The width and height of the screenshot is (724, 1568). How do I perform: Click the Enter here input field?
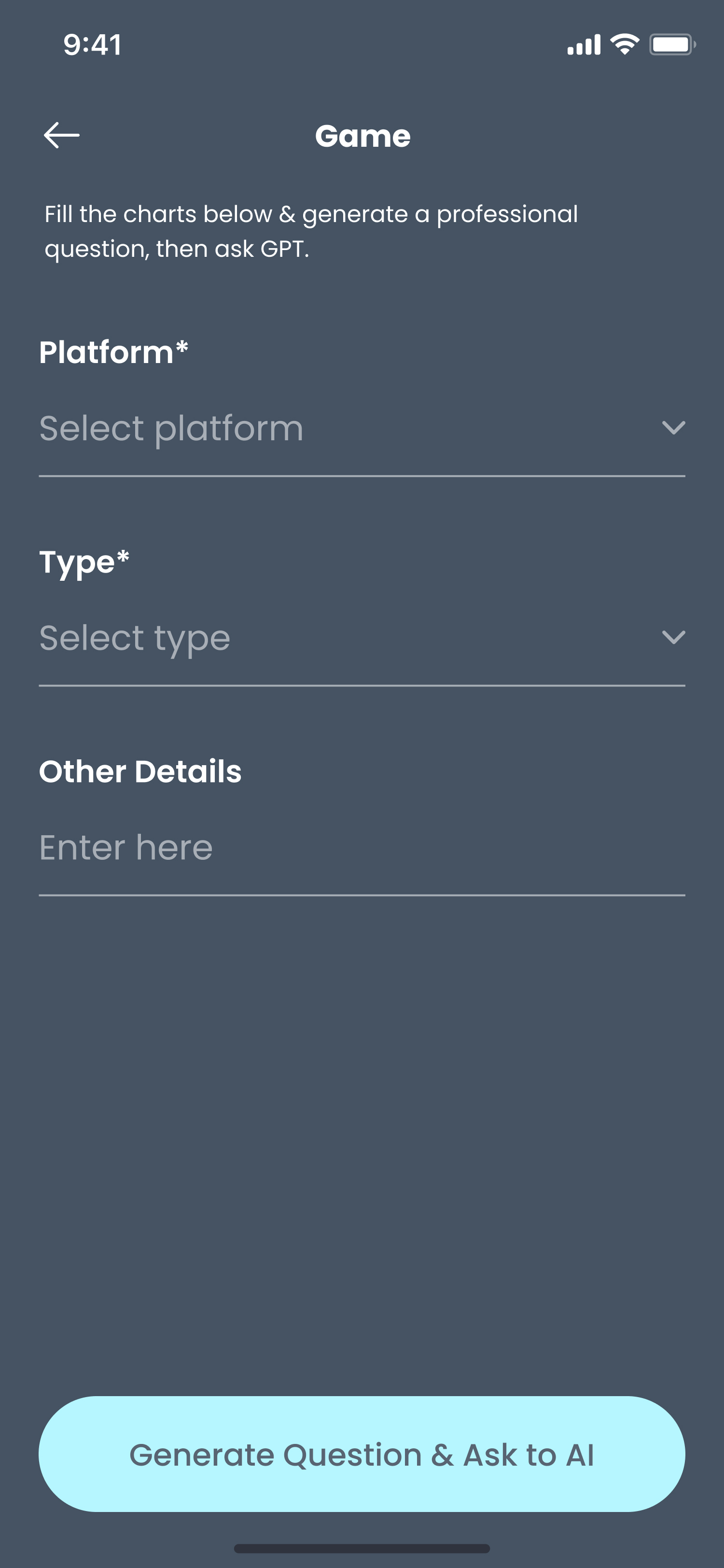tap(243, 847)
